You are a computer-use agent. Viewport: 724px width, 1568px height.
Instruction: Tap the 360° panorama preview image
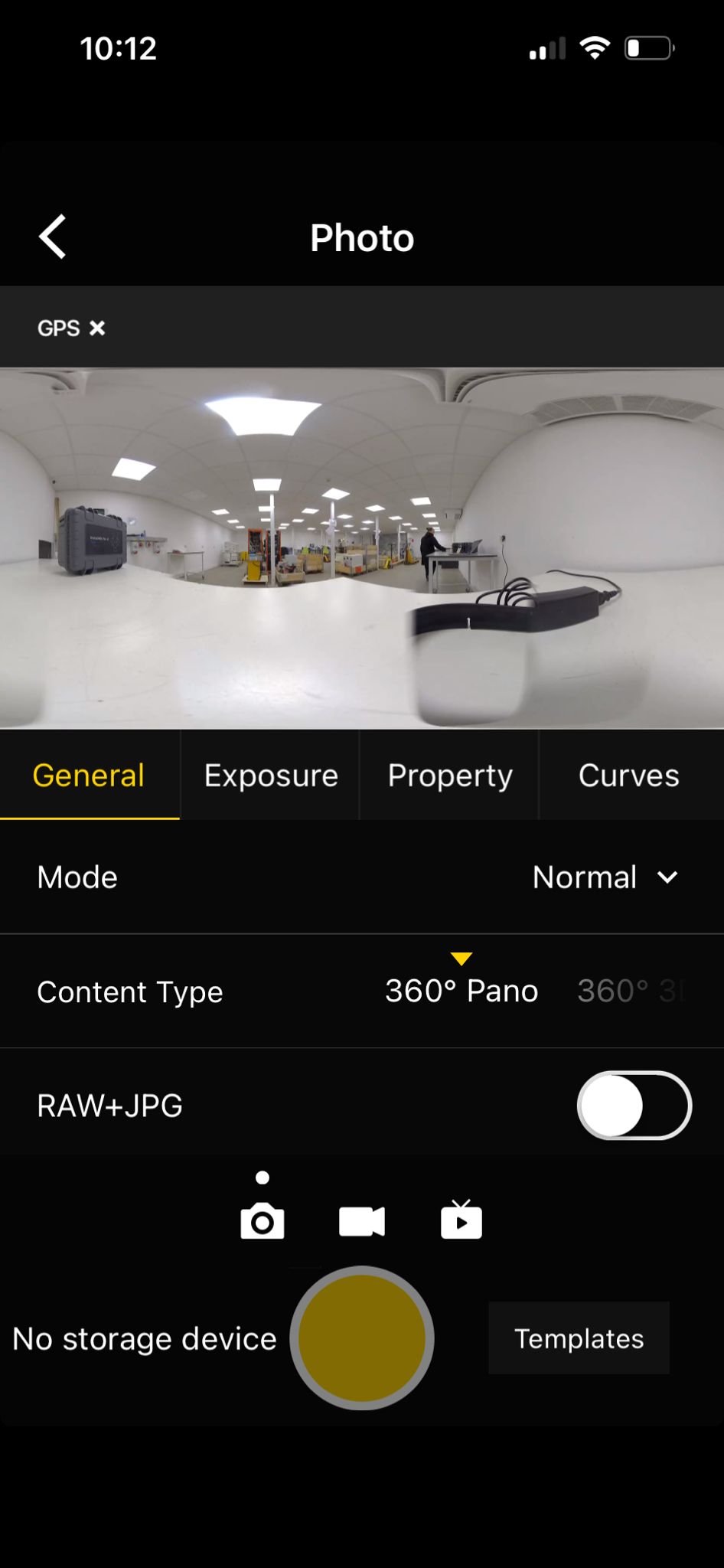point(362,547)
